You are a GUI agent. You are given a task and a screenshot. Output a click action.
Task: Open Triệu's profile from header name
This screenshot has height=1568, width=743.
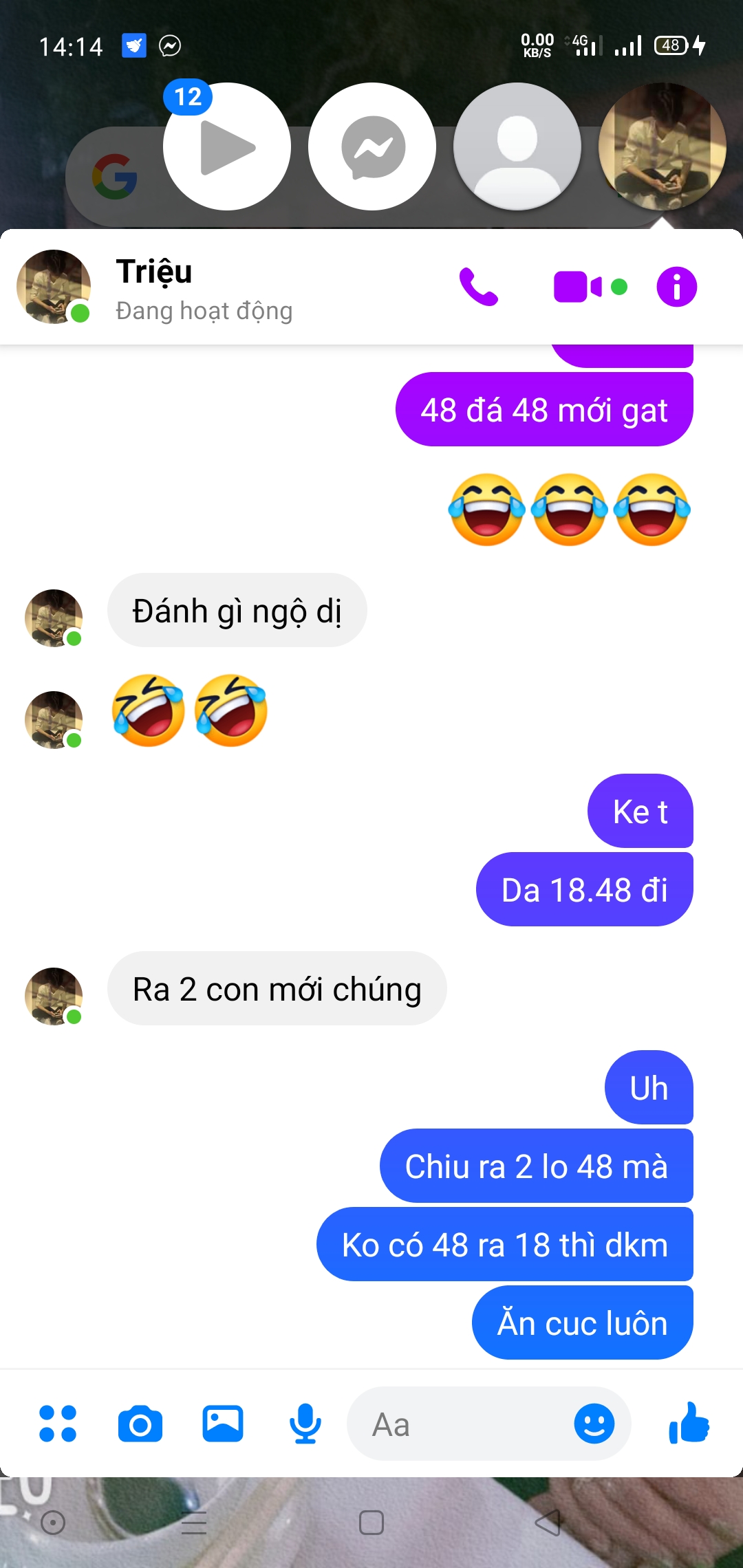click(154, 271)
